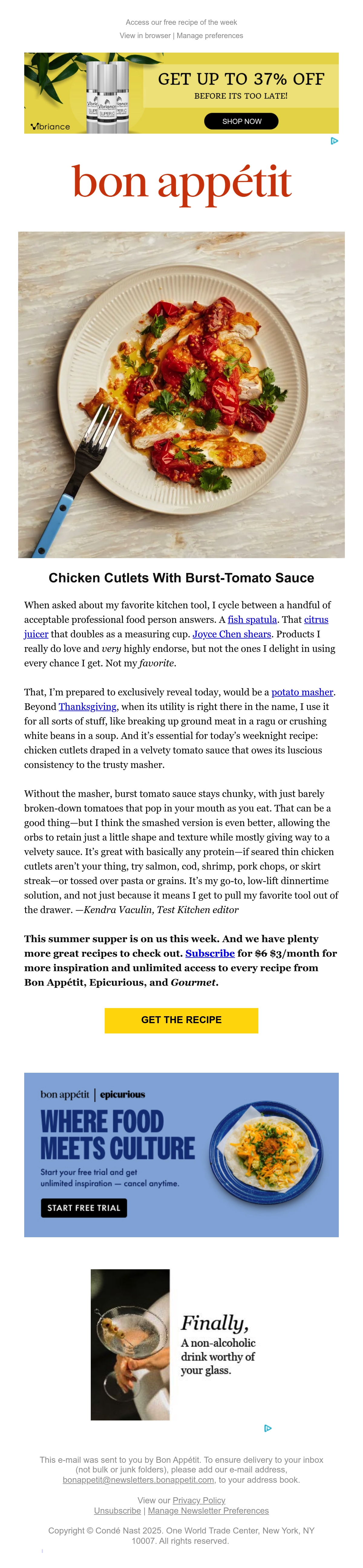Image resolution: width=363 pixels, height=1568 pixels.
Task: Tap START FREE TRIAL in blue banner
Action: [83, 1208]
